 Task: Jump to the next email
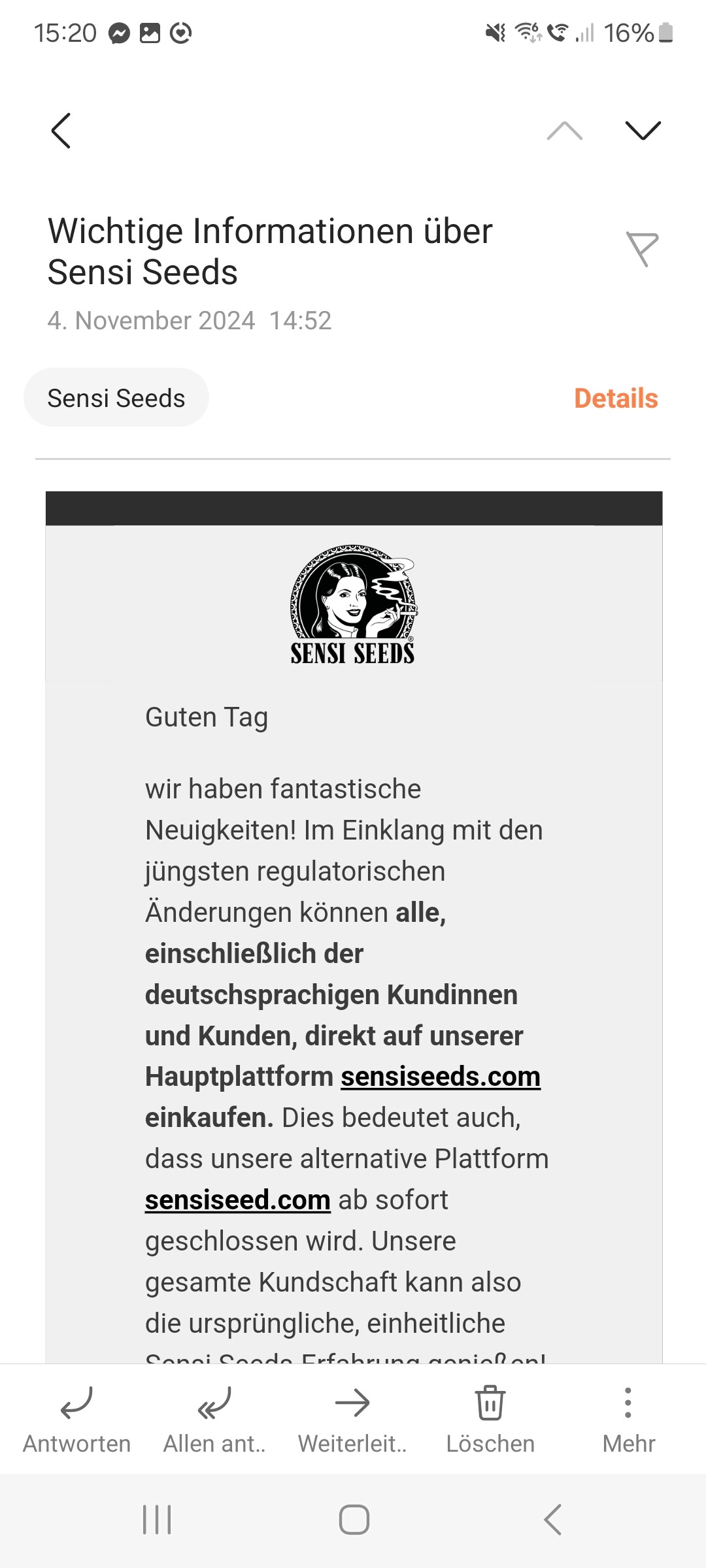pos(643,131)
